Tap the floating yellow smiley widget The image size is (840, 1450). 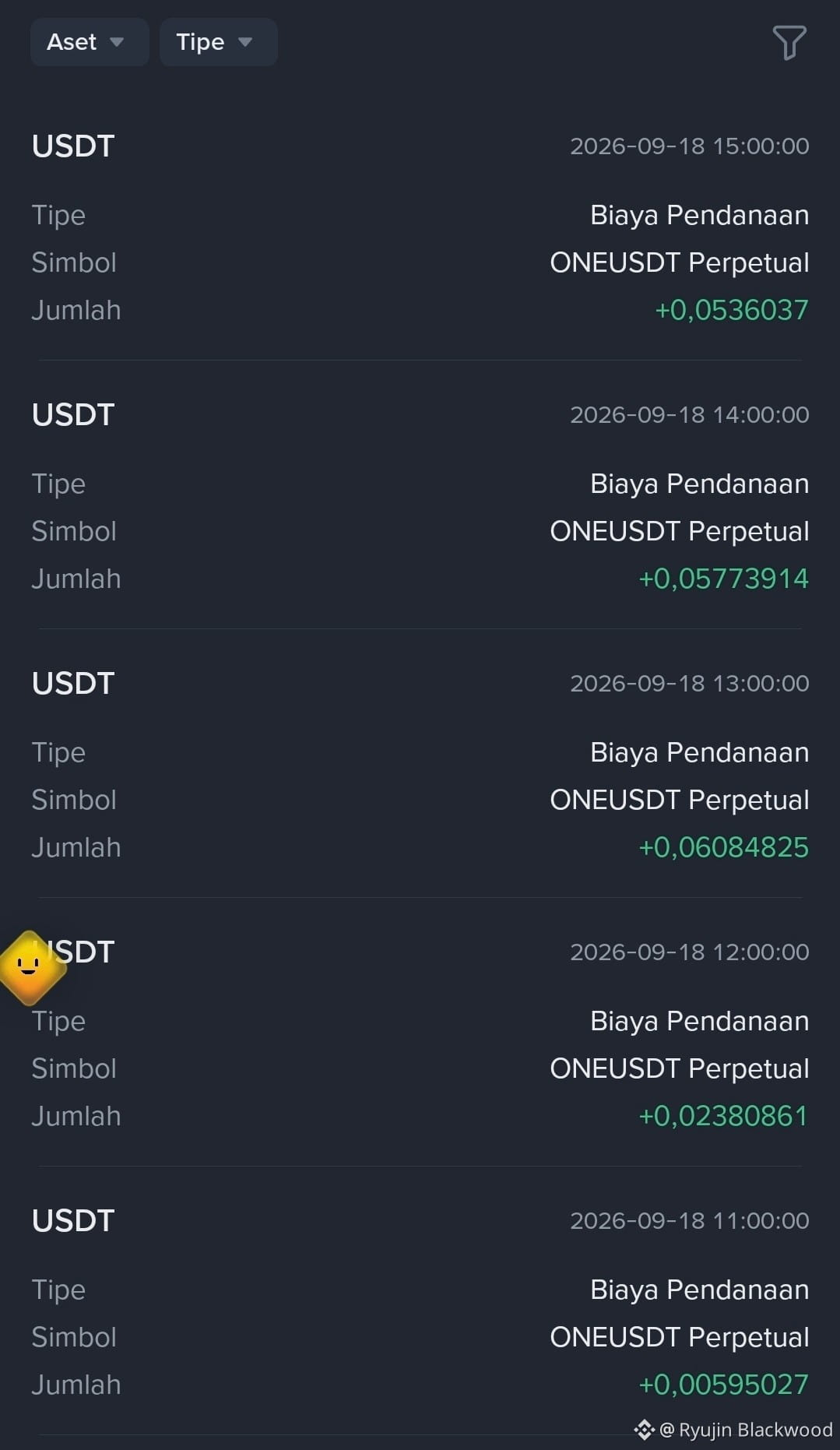pyautogui.click(x=31, y=968)
